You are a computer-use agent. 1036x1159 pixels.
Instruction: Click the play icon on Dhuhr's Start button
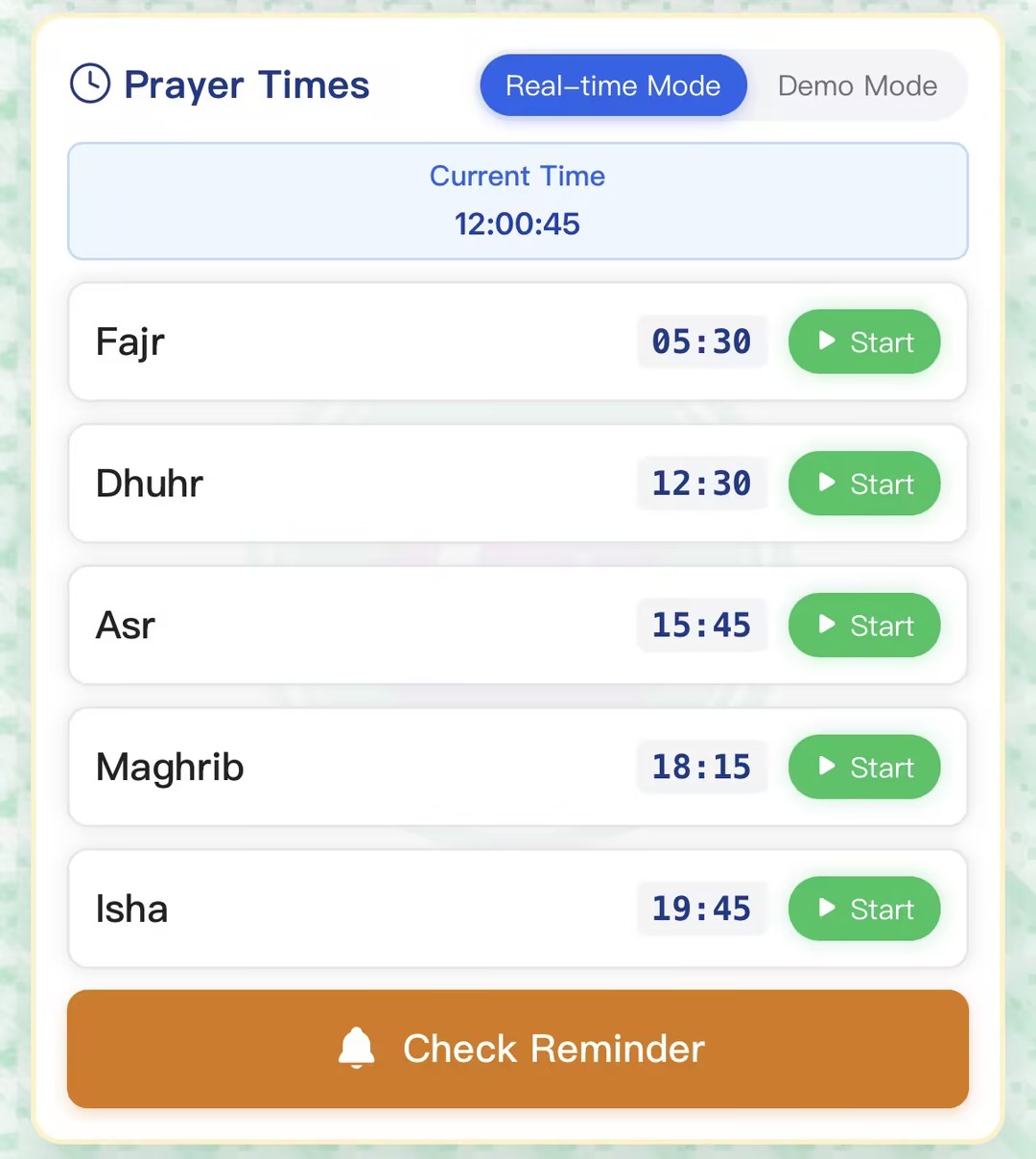pos(826,484)
